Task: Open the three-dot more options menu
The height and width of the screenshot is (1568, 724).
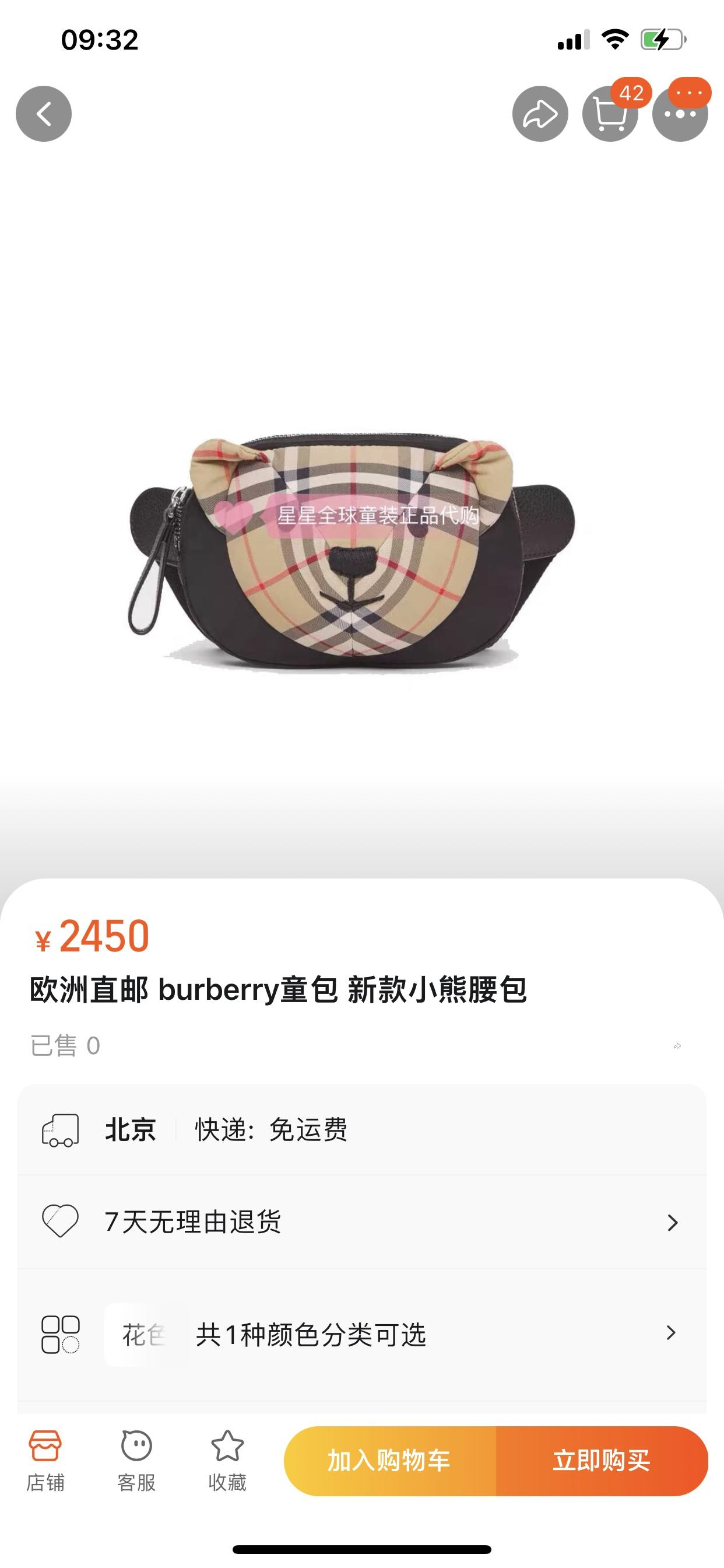Action: 680,114
